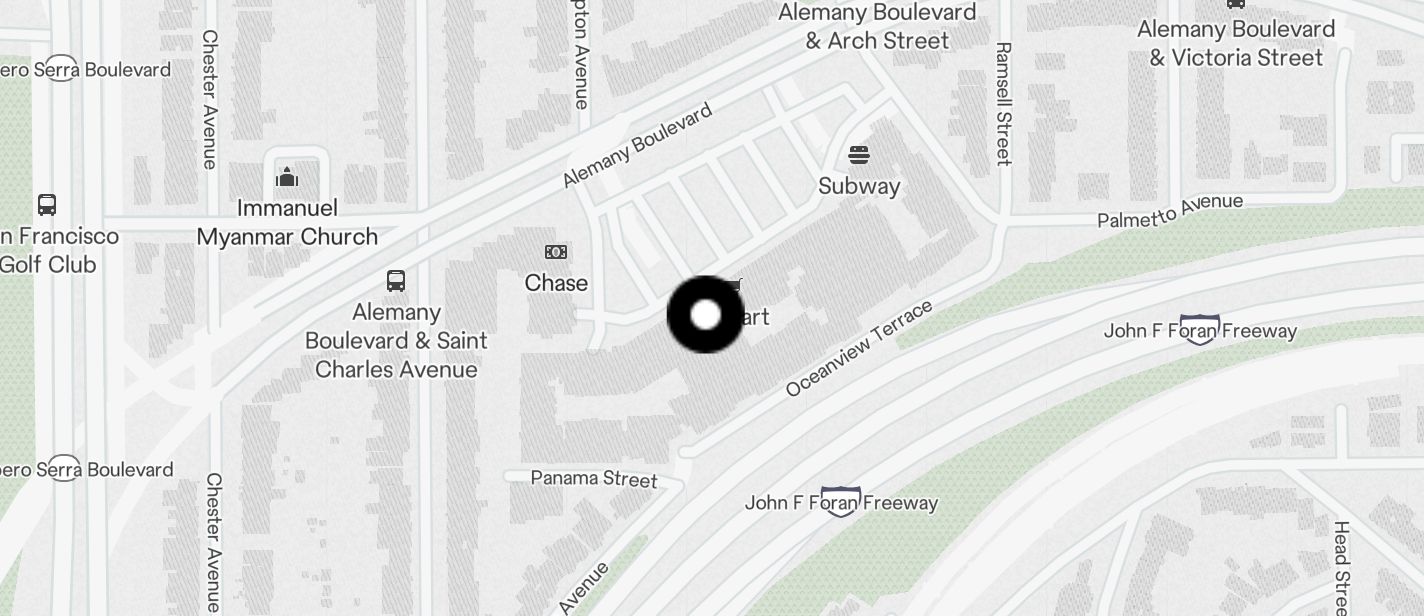Open Alemany Boulevard & Saint Charles Avenue bus stop
This screenshot has width=1424, height=616.
(396, 281)
